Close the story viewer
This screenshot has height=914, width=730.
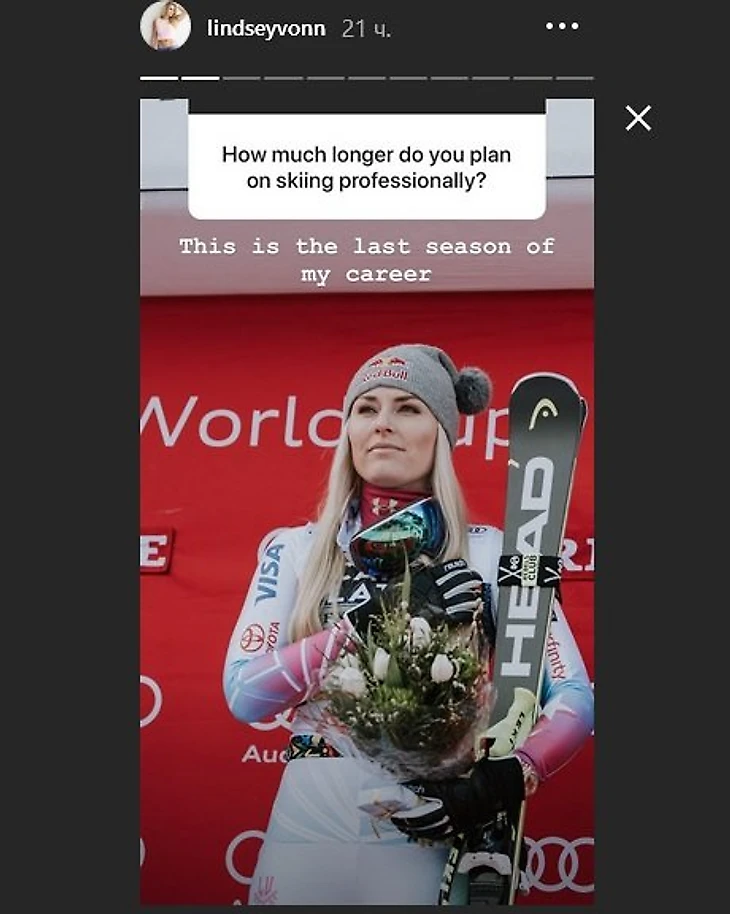click(638, 119)
